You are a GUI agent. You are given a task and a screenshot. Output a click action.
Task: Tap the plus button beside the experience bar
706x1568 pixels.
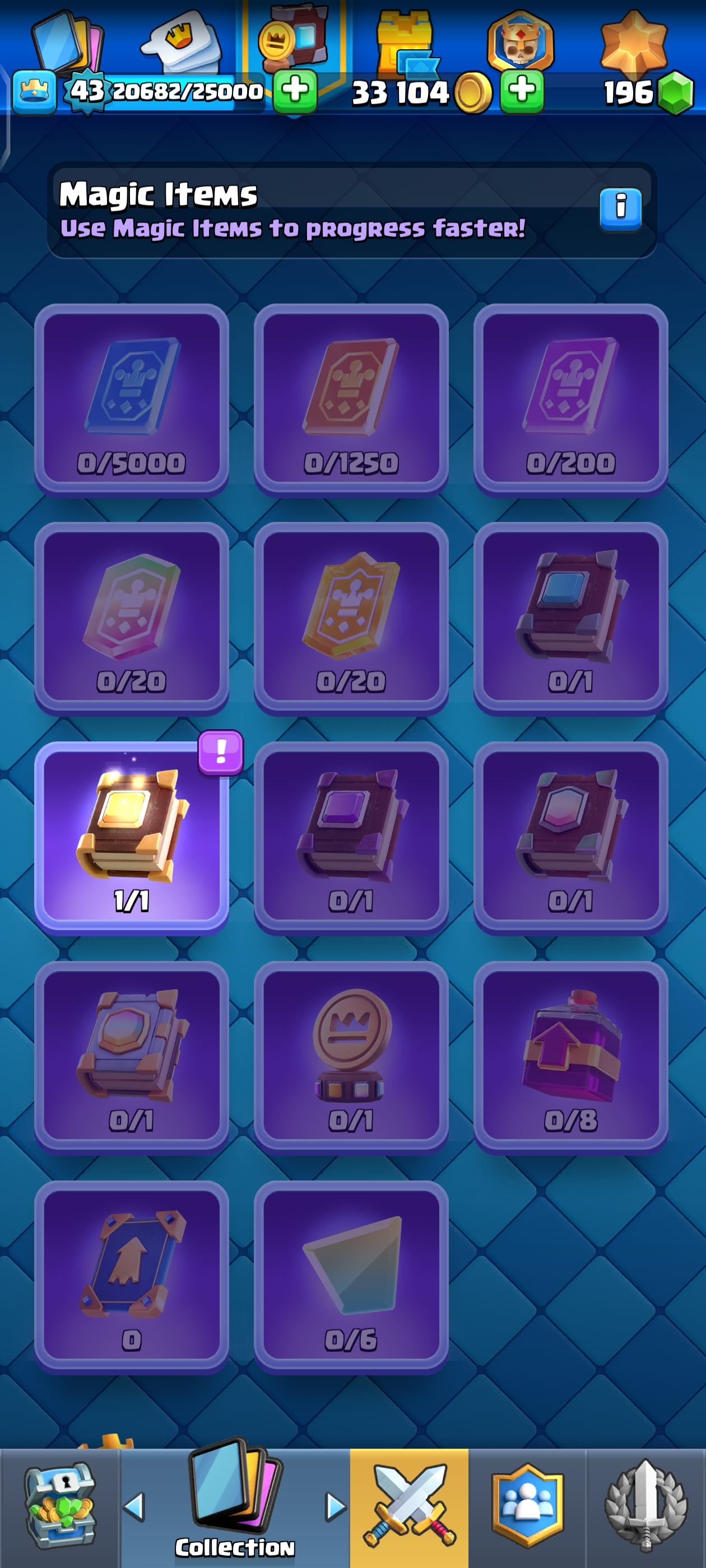coord(295,91)
